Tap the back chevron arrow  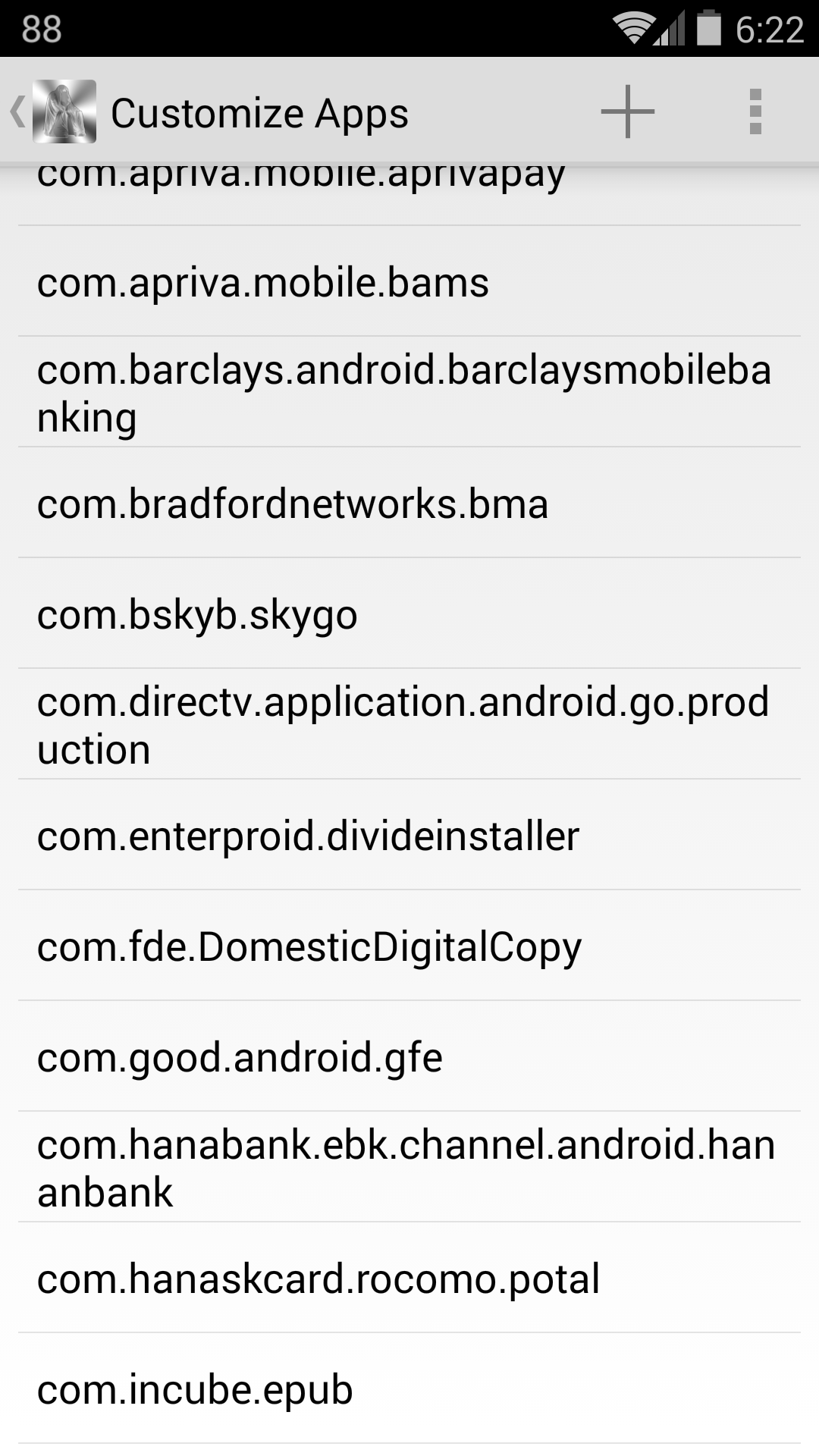[17, 112]
